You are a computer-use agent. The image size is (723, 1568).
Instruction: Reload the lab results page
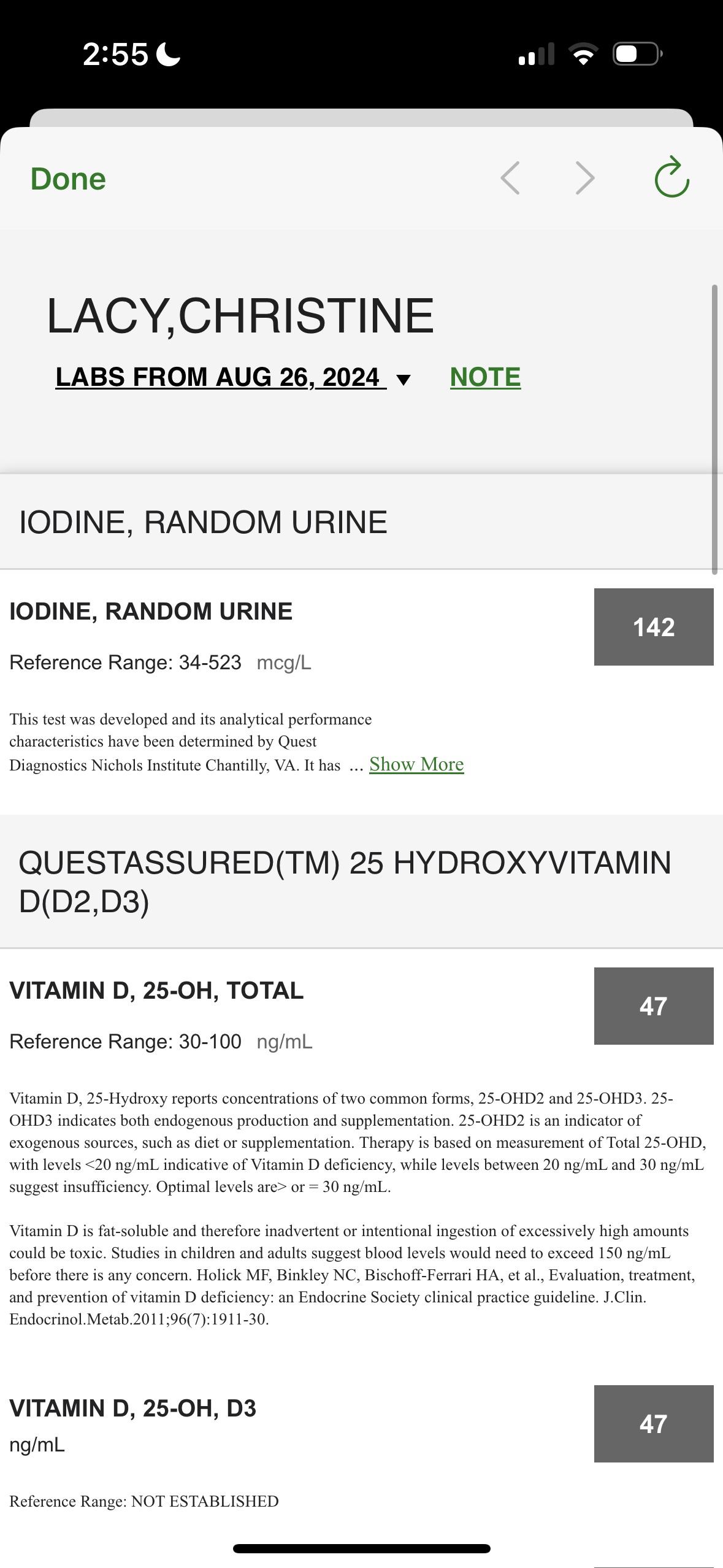671,178
